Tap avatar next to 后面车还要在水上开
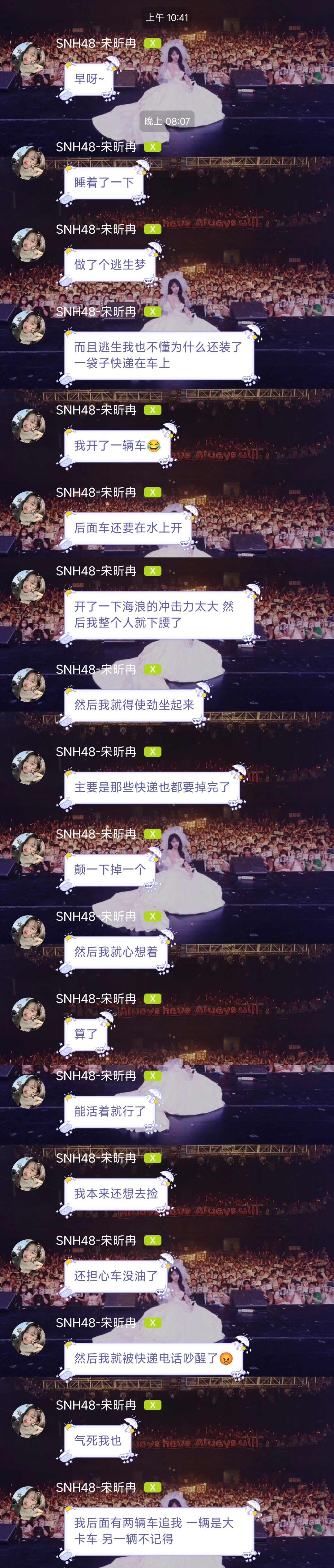Screen dimensions: 334x1568 (28, 508)
